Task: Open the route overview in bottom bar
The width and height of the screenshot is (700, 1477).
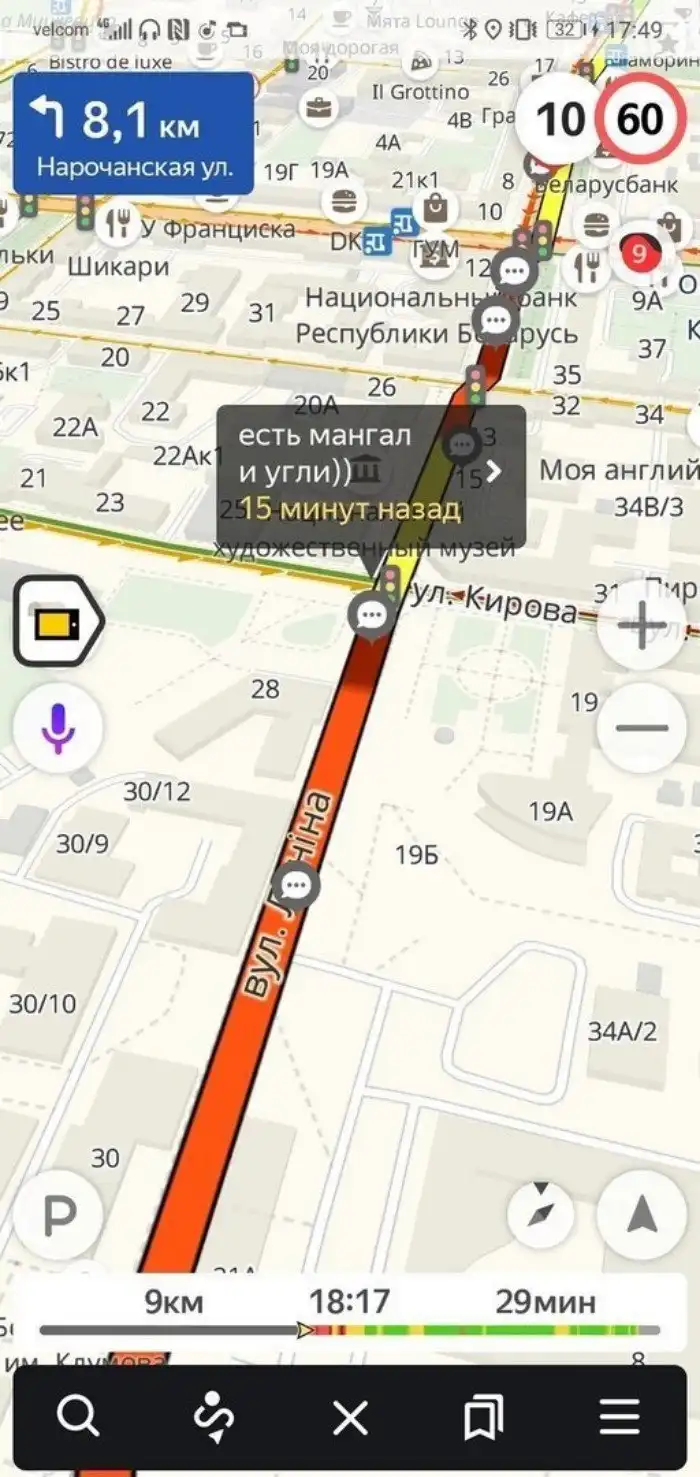Action: tap(214, 1417)
